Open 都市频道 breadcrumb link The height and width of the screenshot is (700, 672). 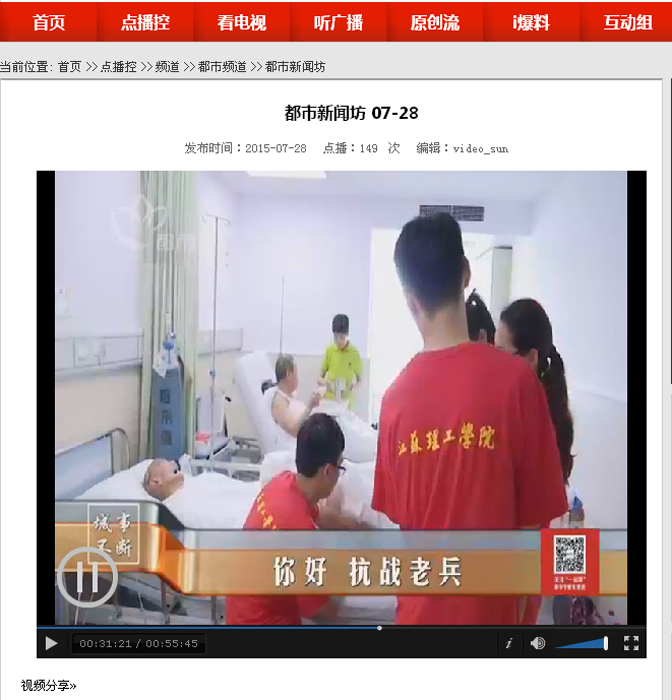pos(222,67)
